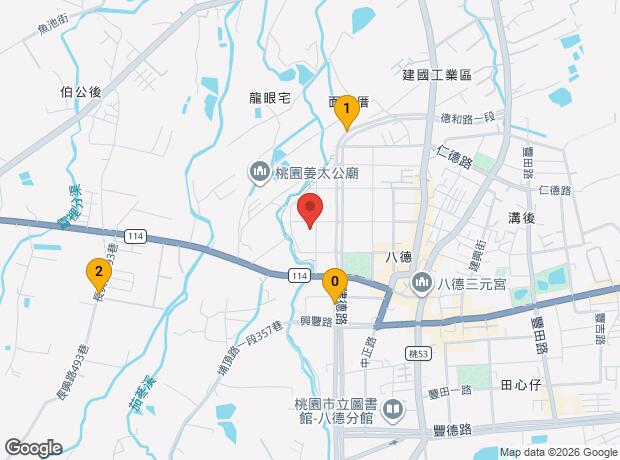620x460 pixels.
Task: Open the 桃園姜太公廟 place icon
Action: (x=259, y=173)
